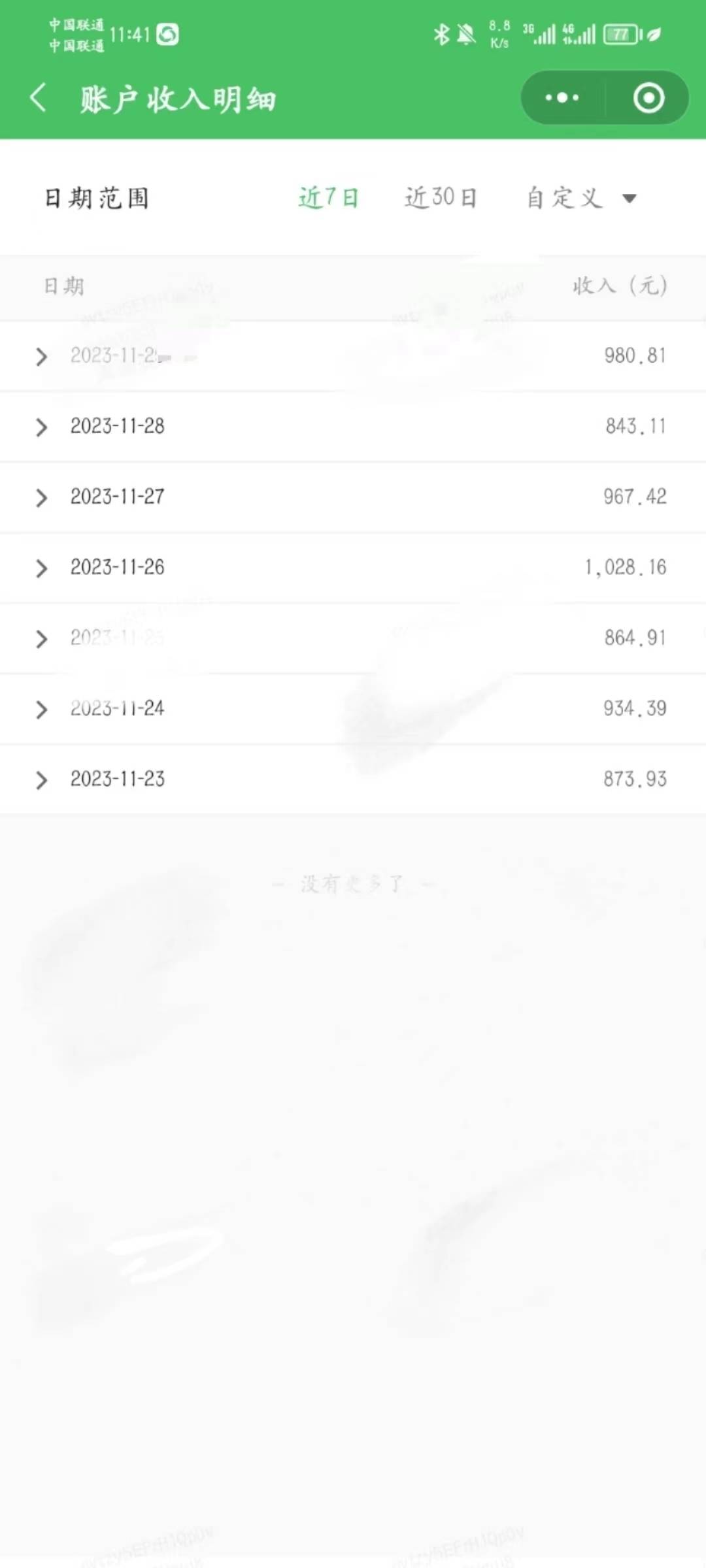Screen dimensions: 706x1568
Task: Expand the 2023-11-24 income row
Action: 43,710
